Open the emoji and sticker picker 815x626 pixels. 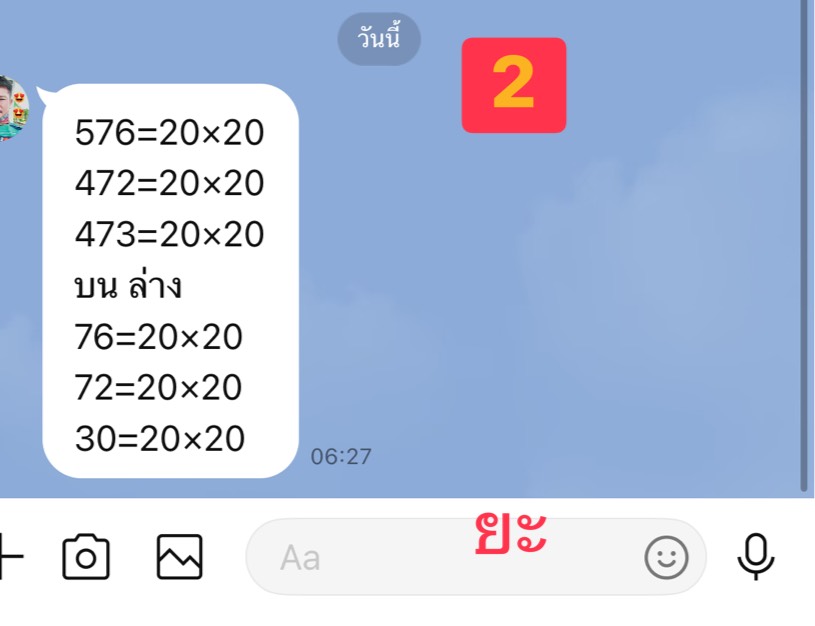coord(666,557)
